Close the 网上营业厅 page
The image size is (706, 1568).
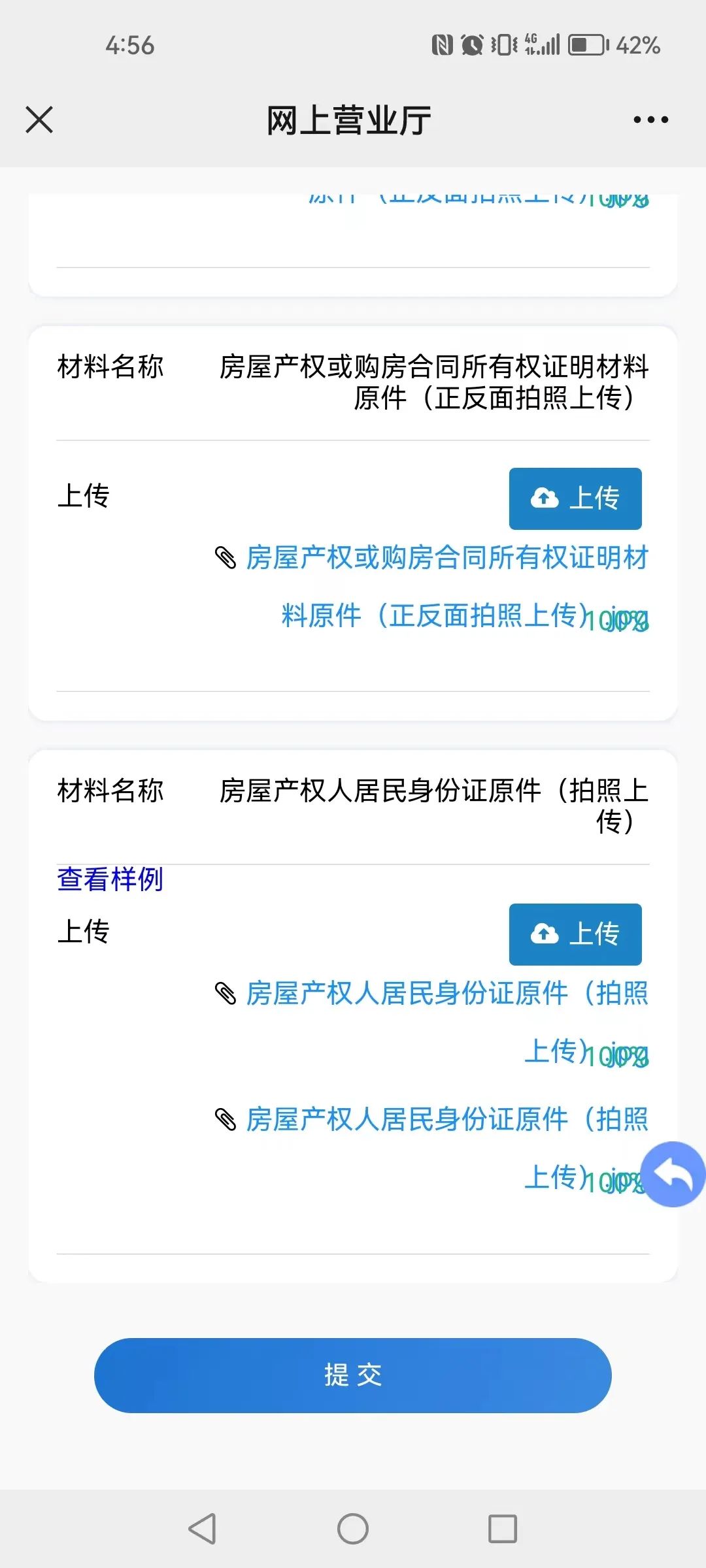coord(39,120)
